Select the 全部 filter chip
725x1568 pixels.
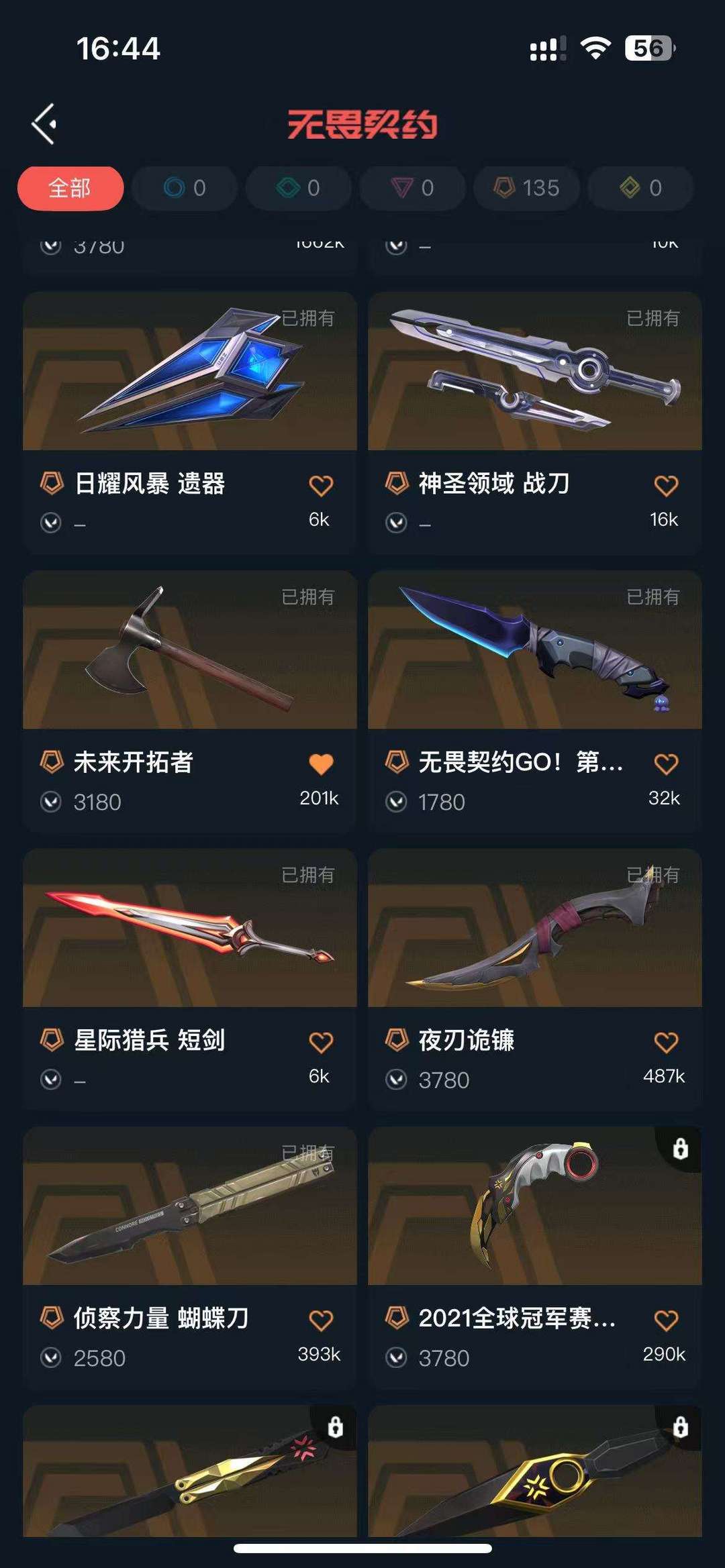click(70, 188)
